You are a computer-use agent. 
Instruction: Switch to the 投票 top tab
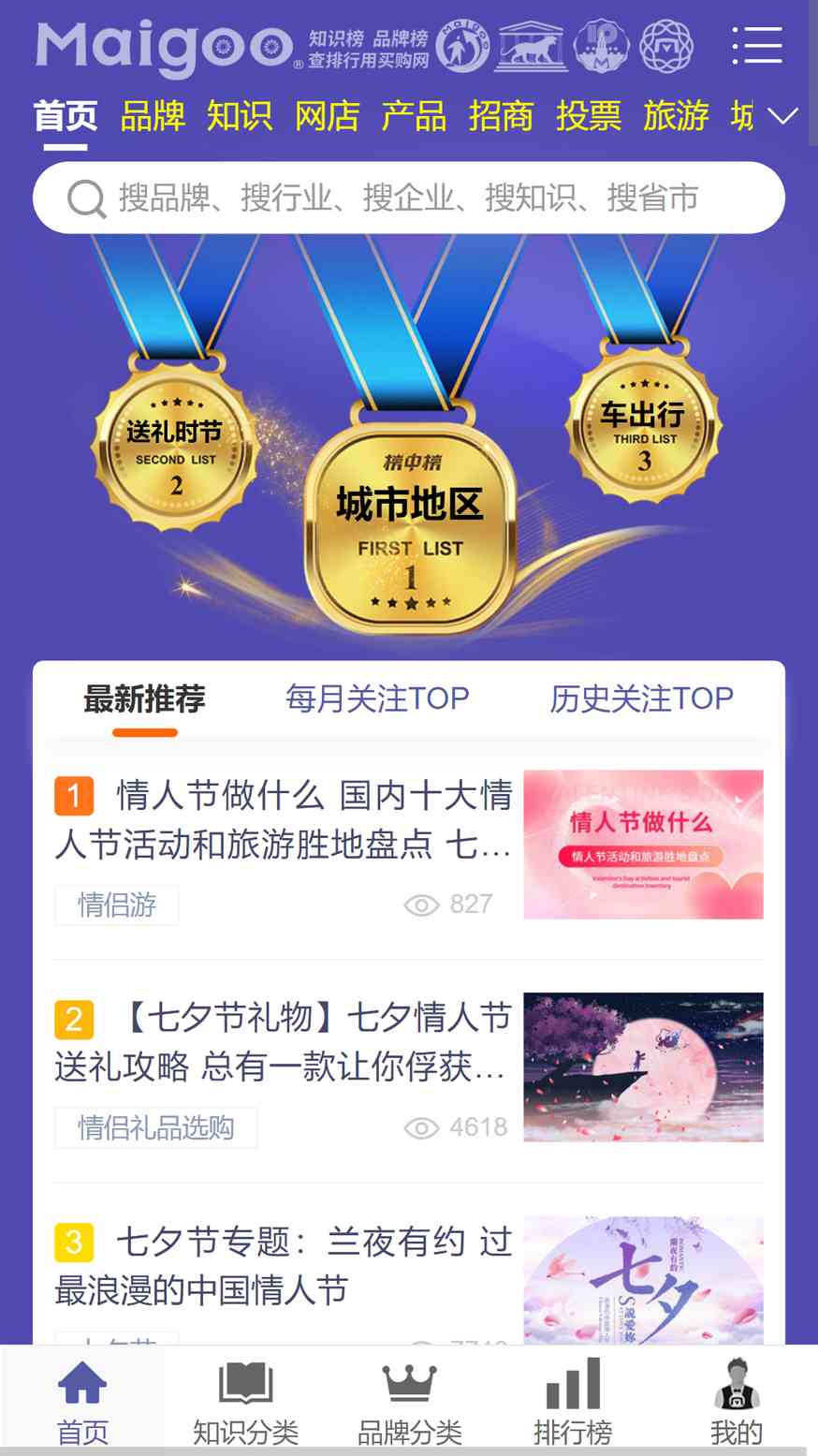(x=588, y=117)
